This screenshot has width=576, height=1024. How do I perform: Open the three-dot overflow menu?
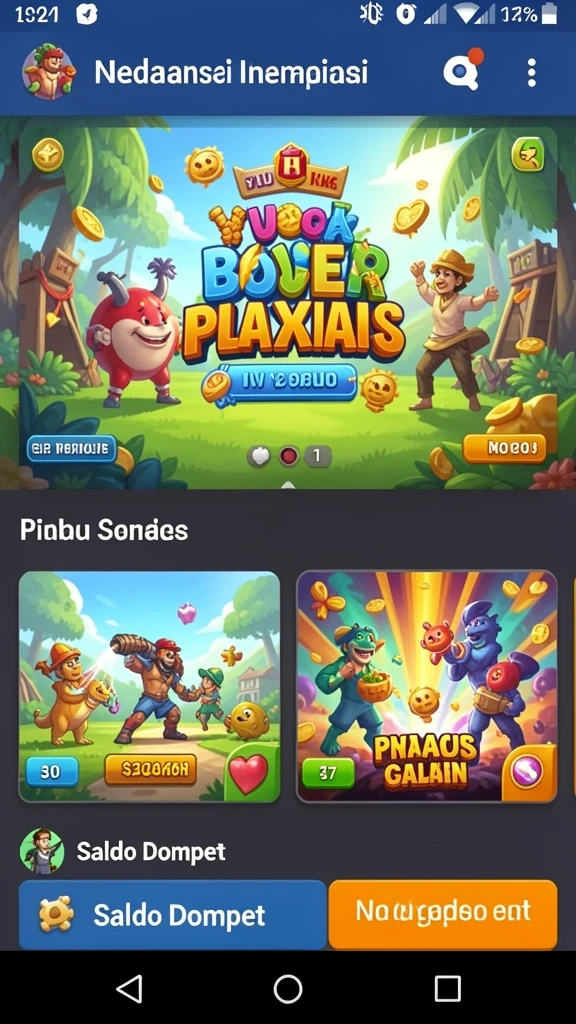532,72
